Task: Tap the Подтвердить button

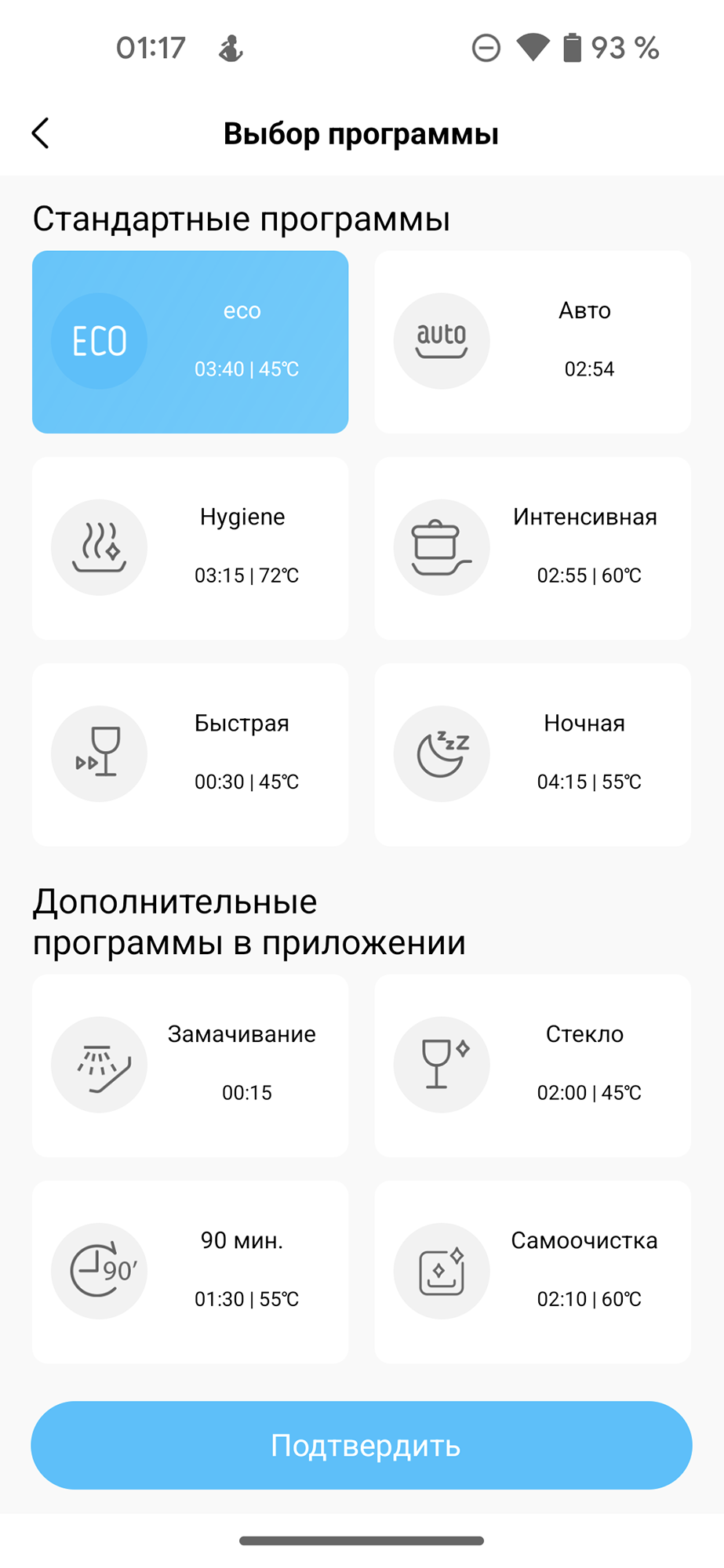Action: 362,1445
